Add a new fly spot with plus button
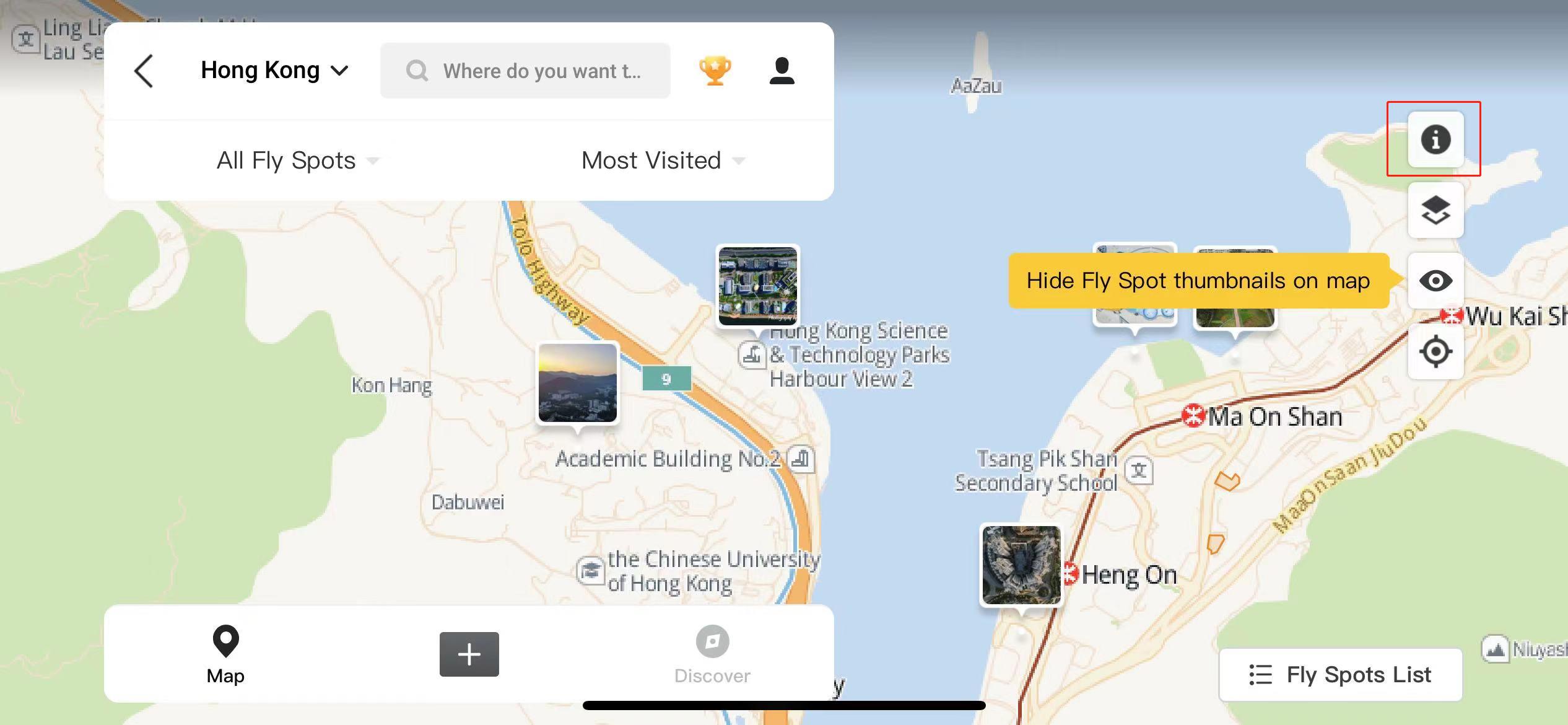1568x725 pixels. (x=469, y=654)
